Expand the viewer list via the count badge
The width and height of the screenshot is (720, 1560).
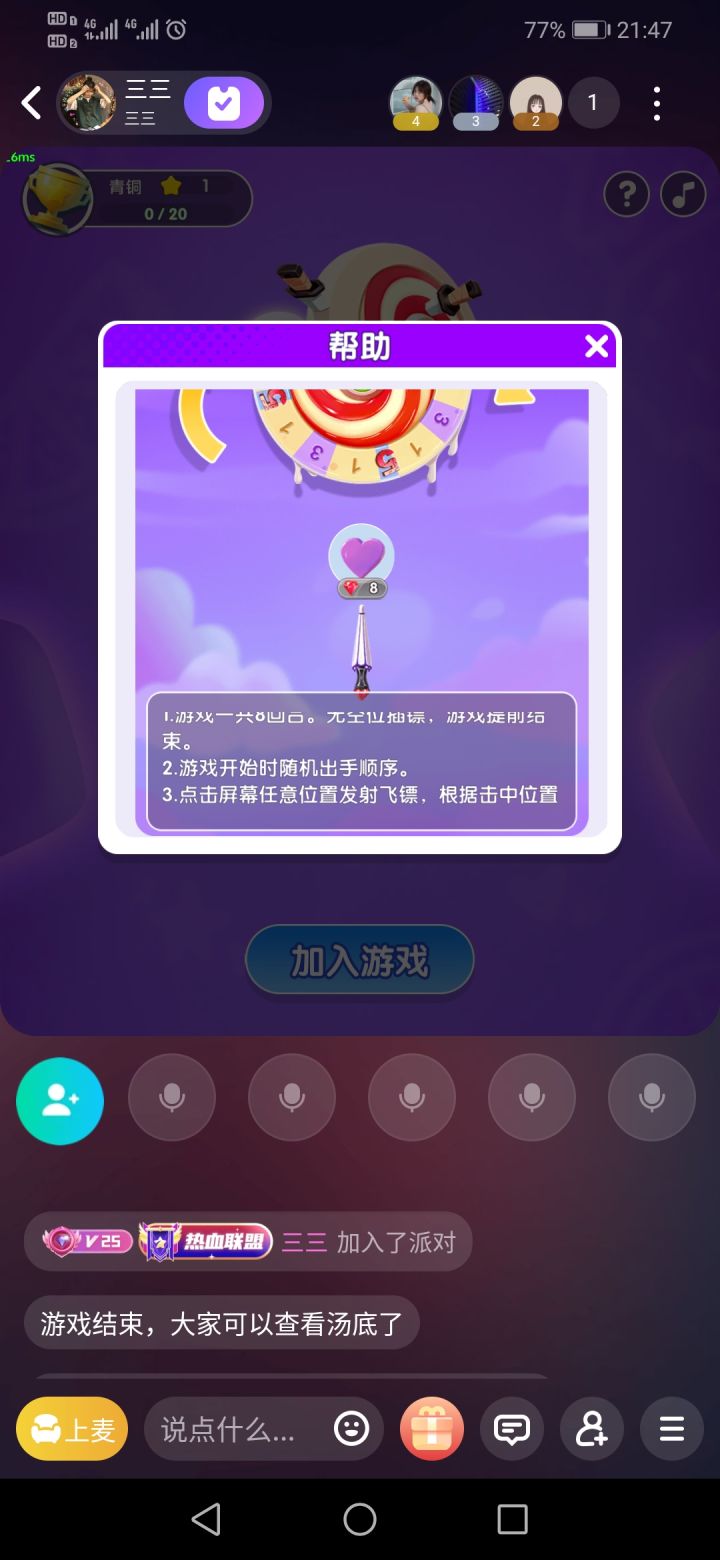tap(593, 102)
